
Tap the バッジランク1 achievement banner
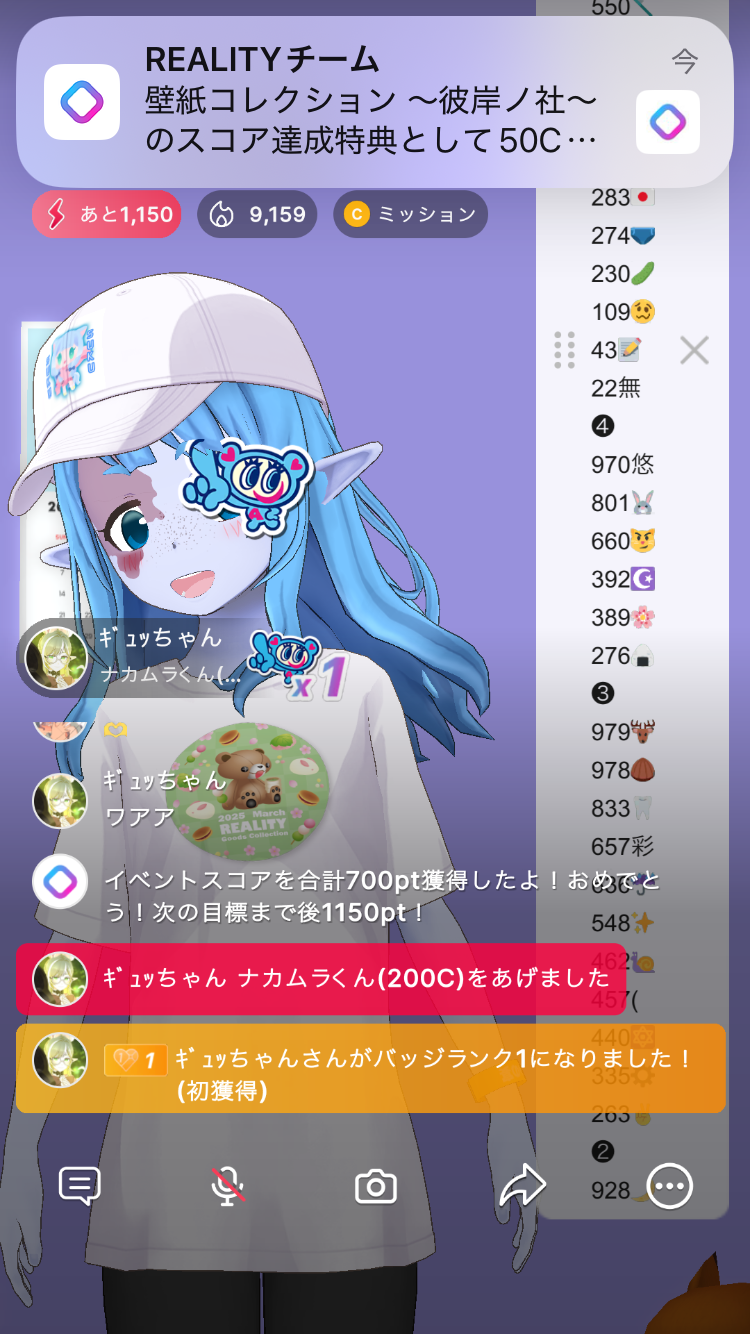point(370,1068)
